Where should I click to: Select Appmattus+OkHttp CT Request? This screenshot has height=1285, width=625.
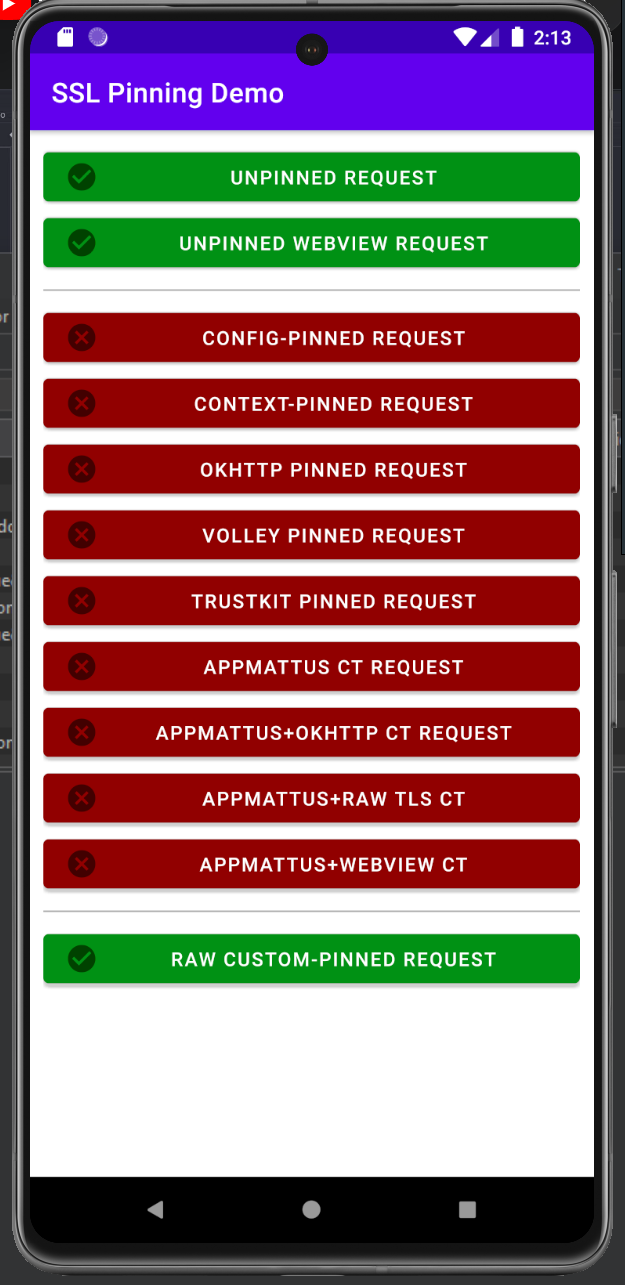coord(311,733)
